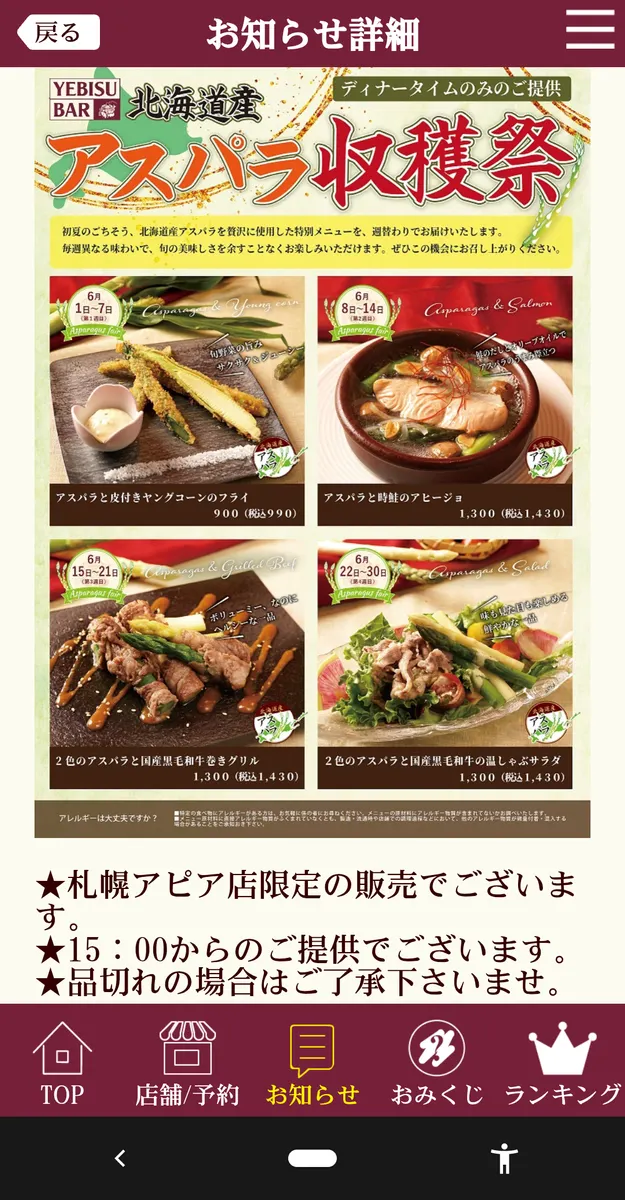
Task: Switch to the ランキング tab
Action: pyautogui.click(x=562, y=1063)
